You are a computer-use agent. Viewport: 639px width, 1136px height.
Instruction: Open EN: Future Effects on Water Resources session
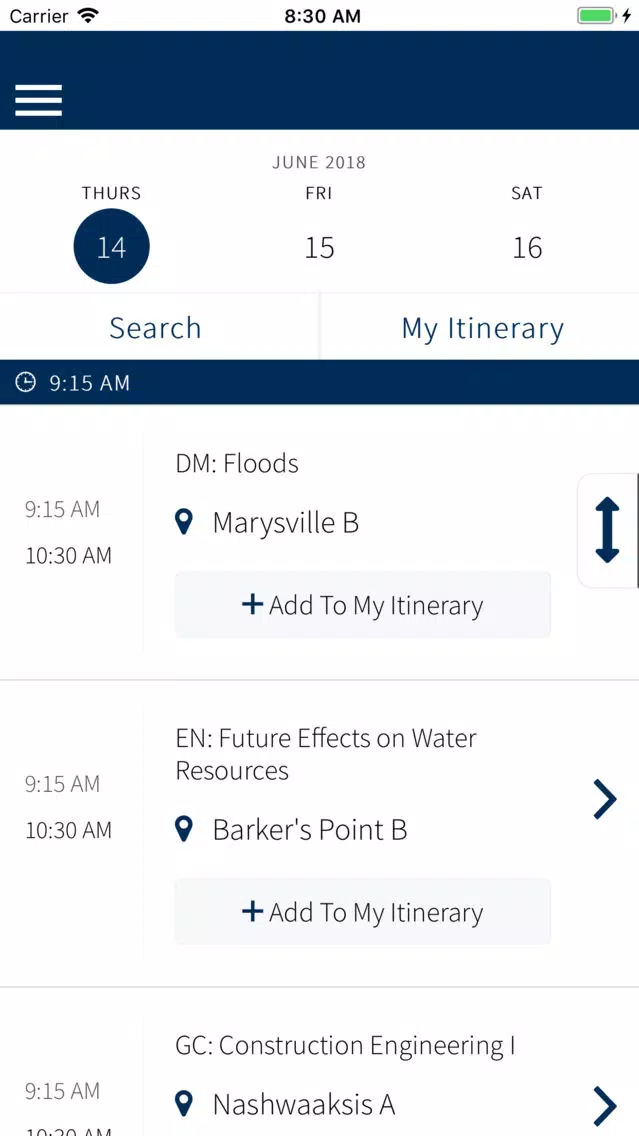(604, 799)
